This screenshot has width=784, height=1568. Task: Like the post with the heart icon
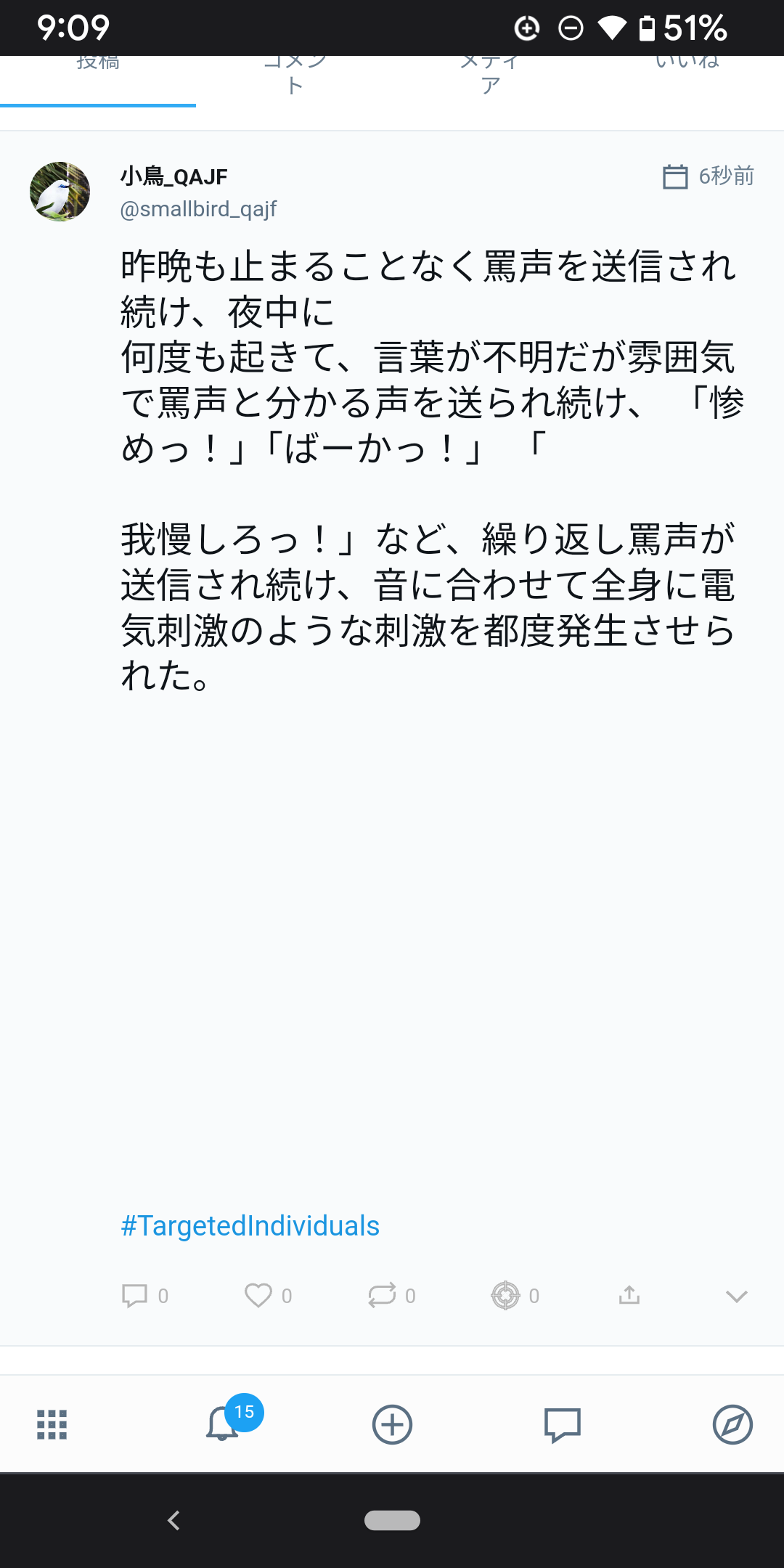coord(258,1296)
